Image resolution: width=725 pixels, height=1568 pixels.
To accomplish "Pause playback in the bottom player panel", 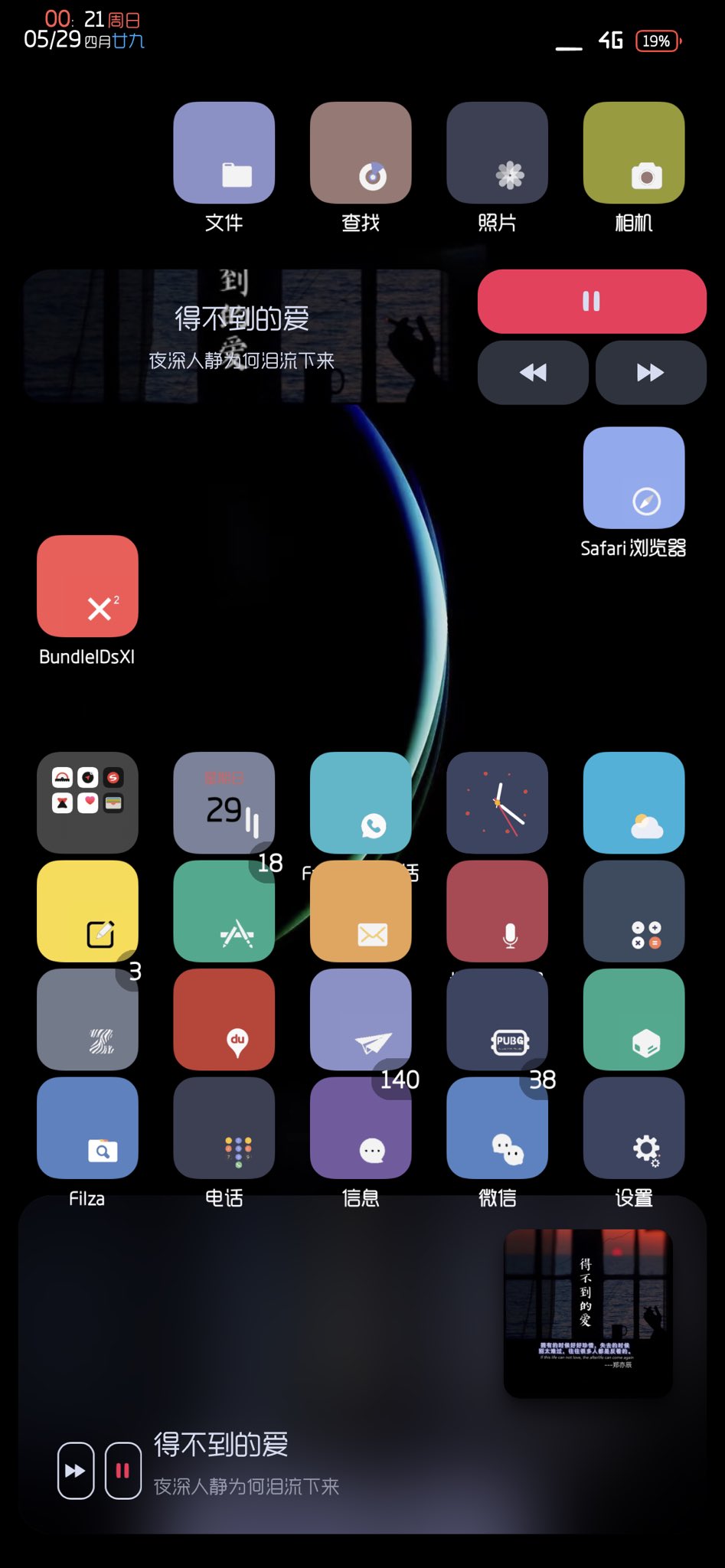I will click(x=122, y=1471).
